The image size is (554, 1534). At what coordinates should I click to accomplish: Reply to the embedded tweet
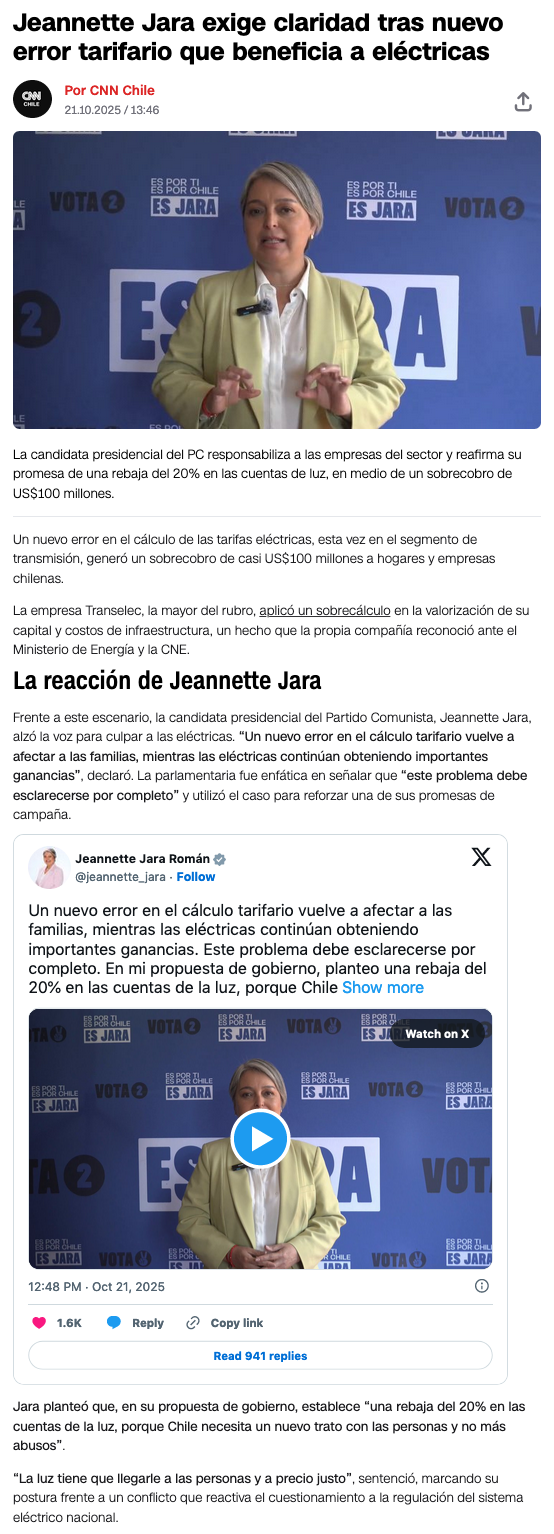135,1322
